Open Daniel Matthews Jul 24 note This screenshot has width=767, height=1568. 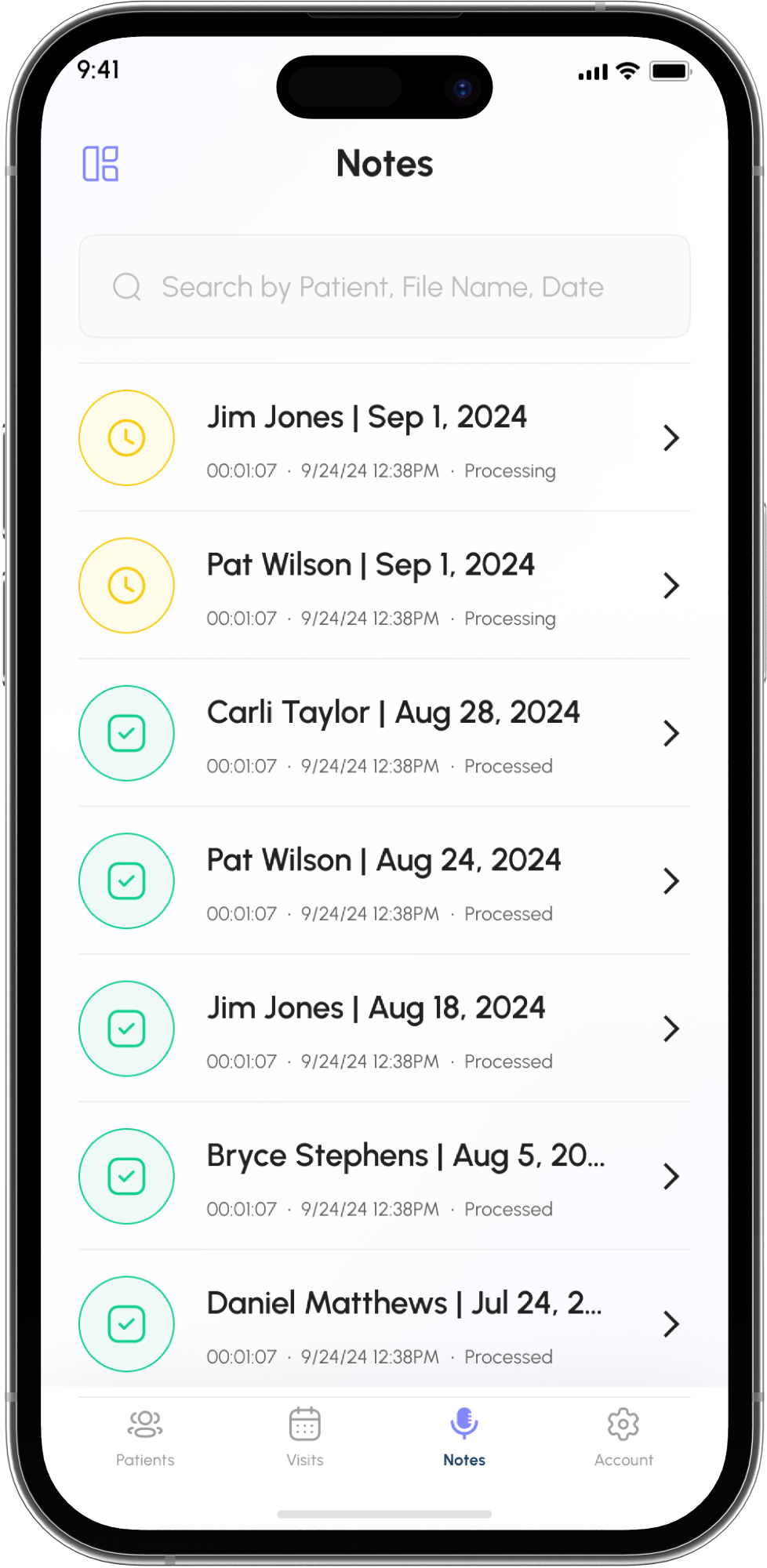coord(383,1324)
